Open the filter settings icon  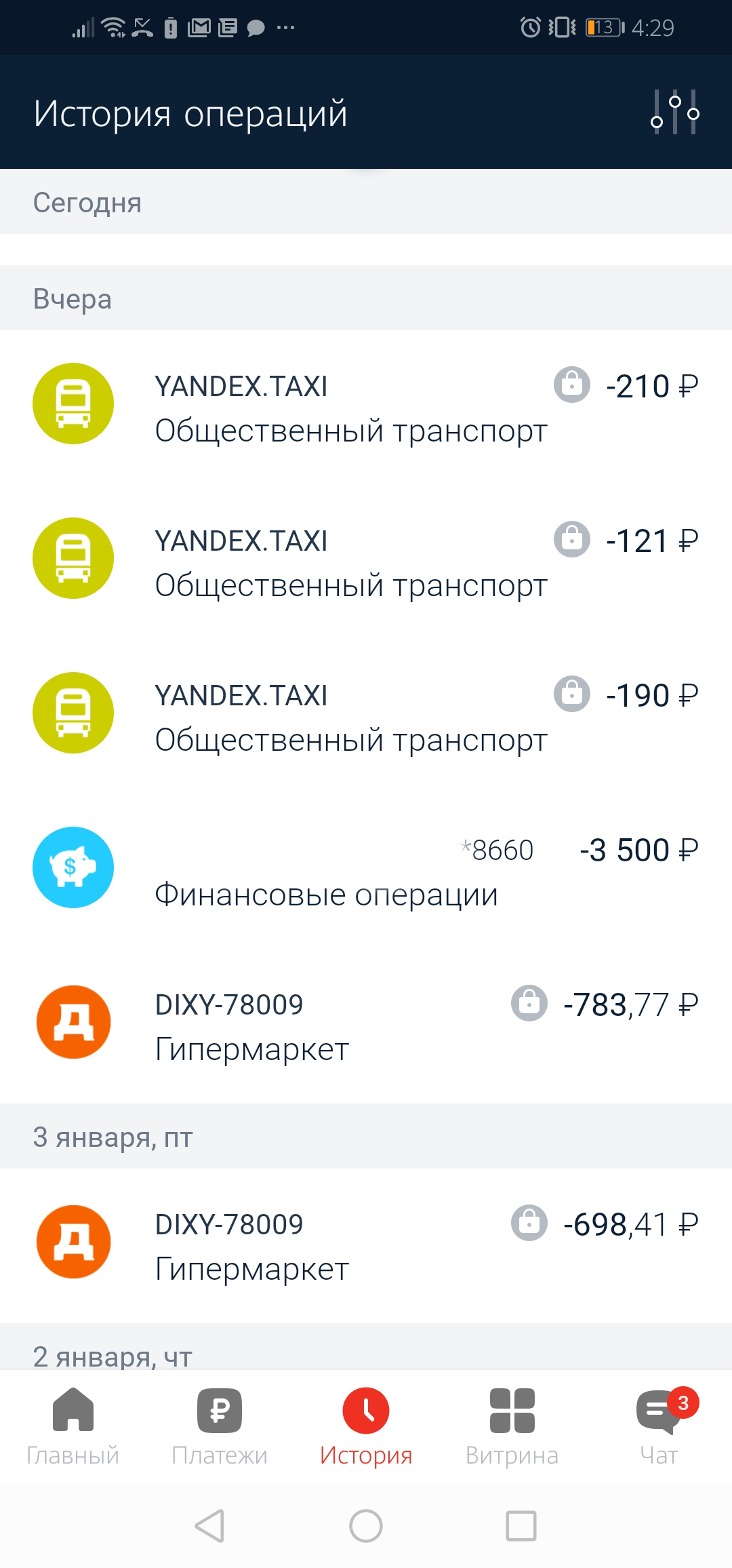[x=675, y=113]
